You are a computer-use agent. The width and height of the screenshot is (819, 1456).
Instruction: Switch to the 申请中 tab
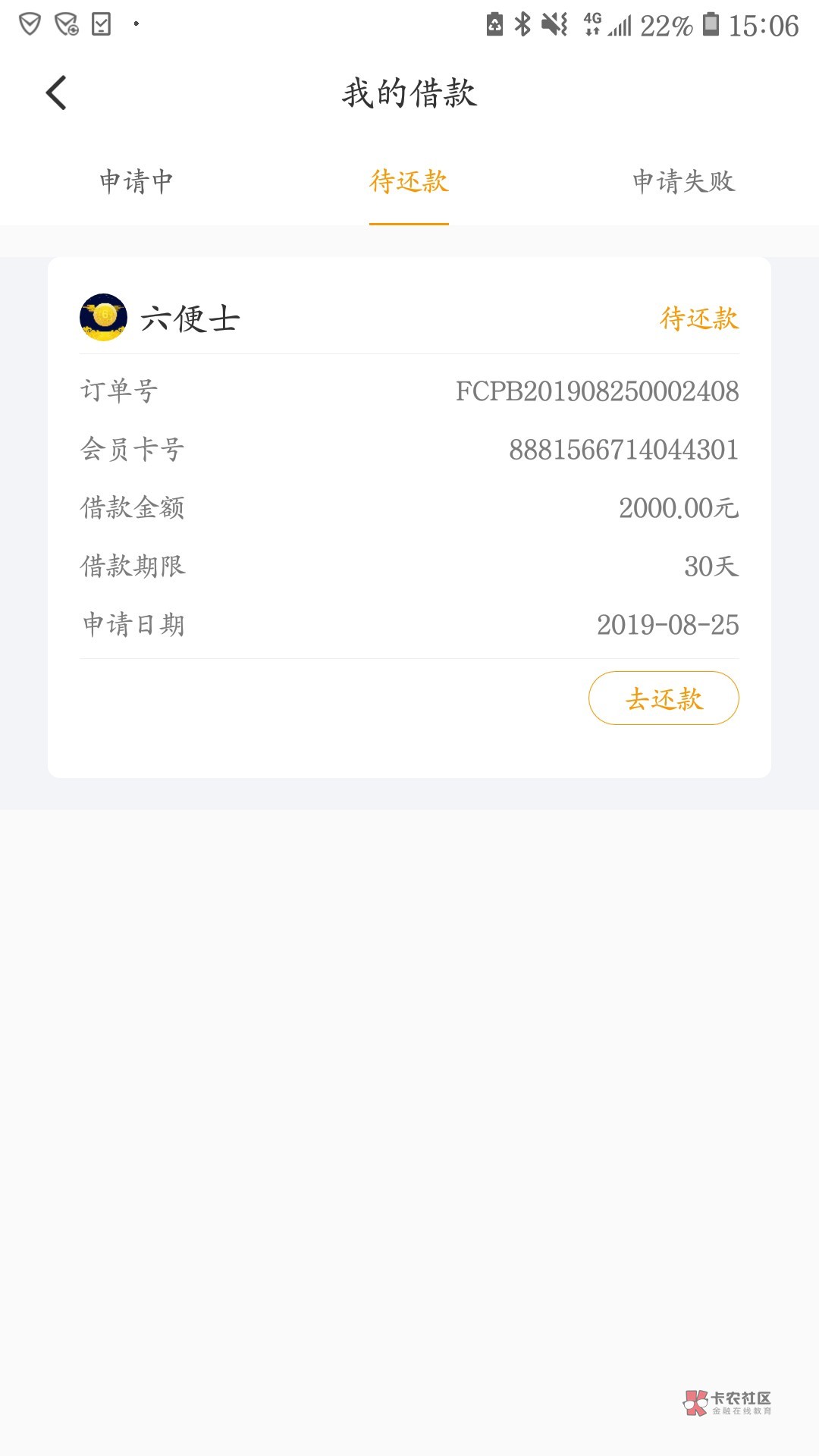136,182
